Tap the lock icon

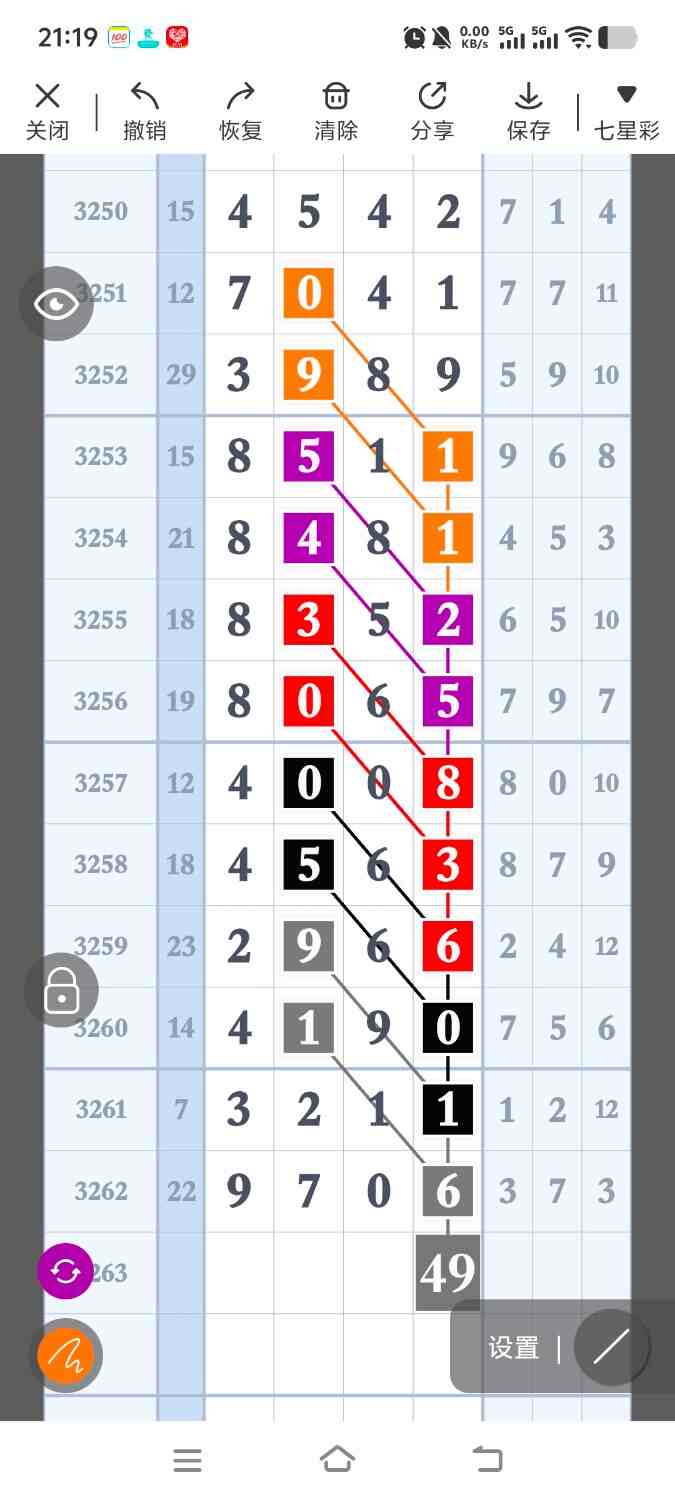coord(61,990)
